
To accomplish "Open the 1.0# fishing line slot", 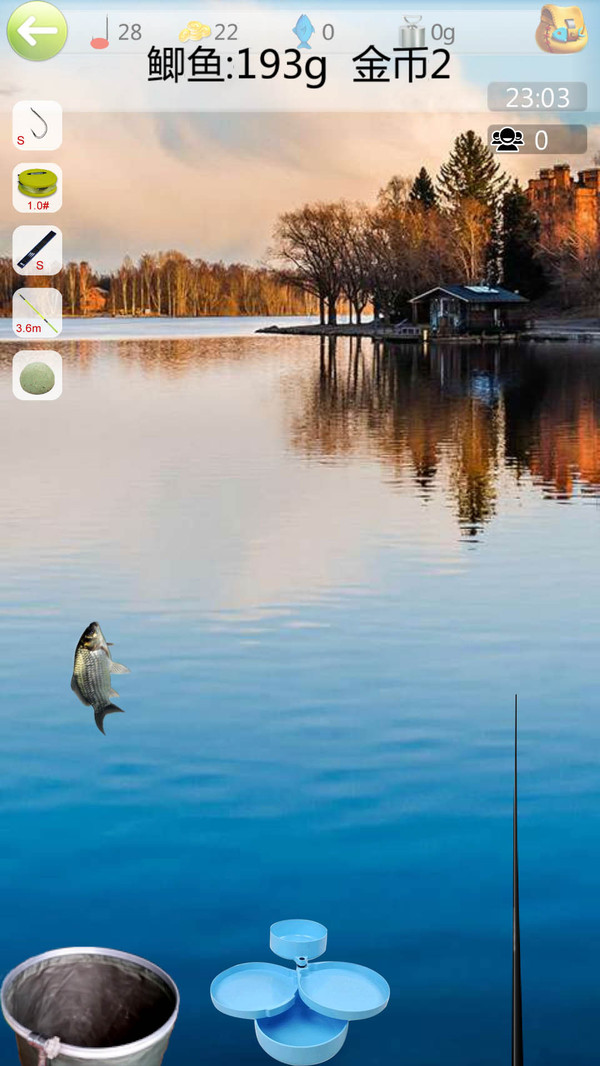I will (x=38, y=188).
